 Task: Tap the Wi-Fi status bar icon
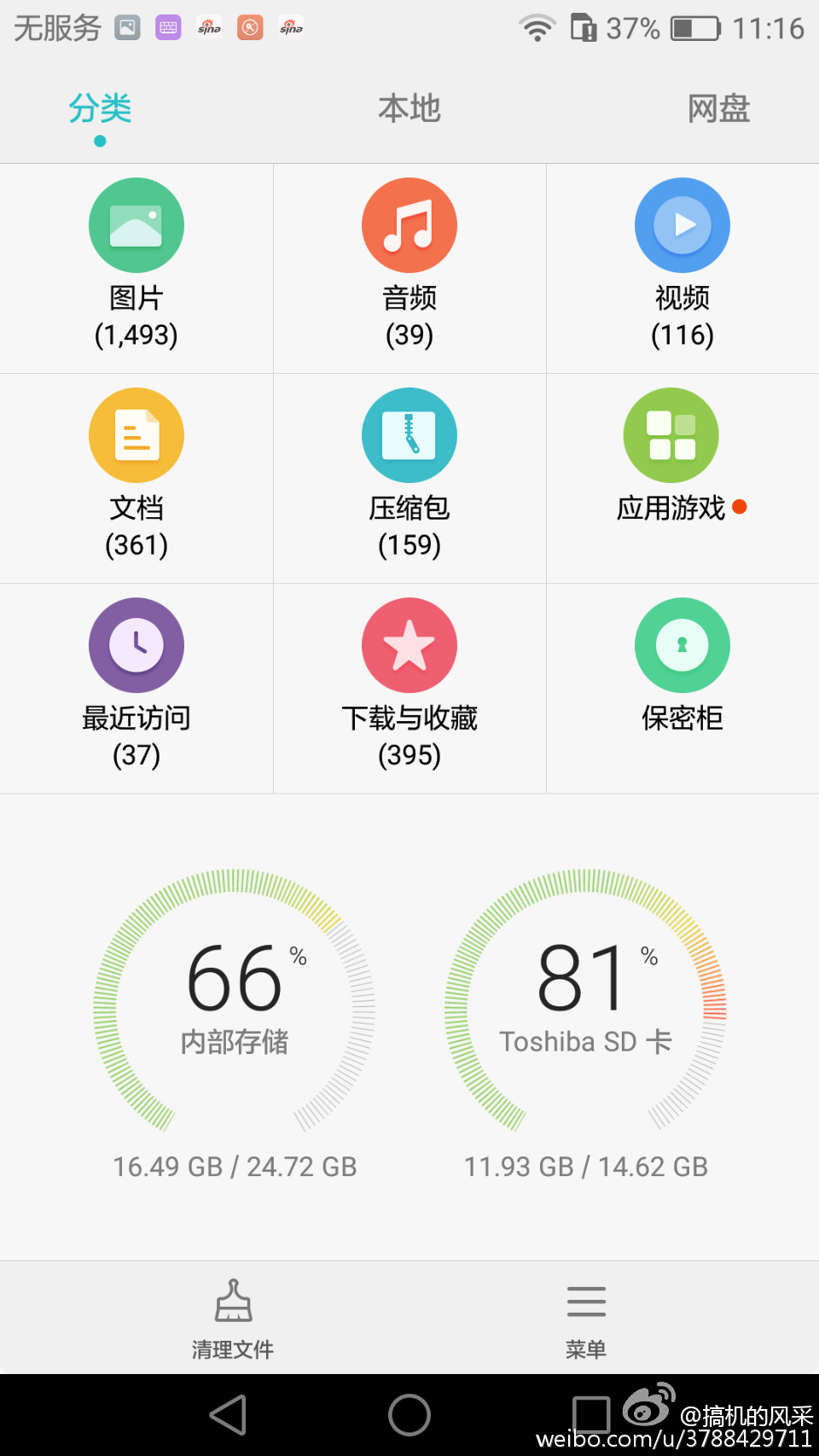537,26
